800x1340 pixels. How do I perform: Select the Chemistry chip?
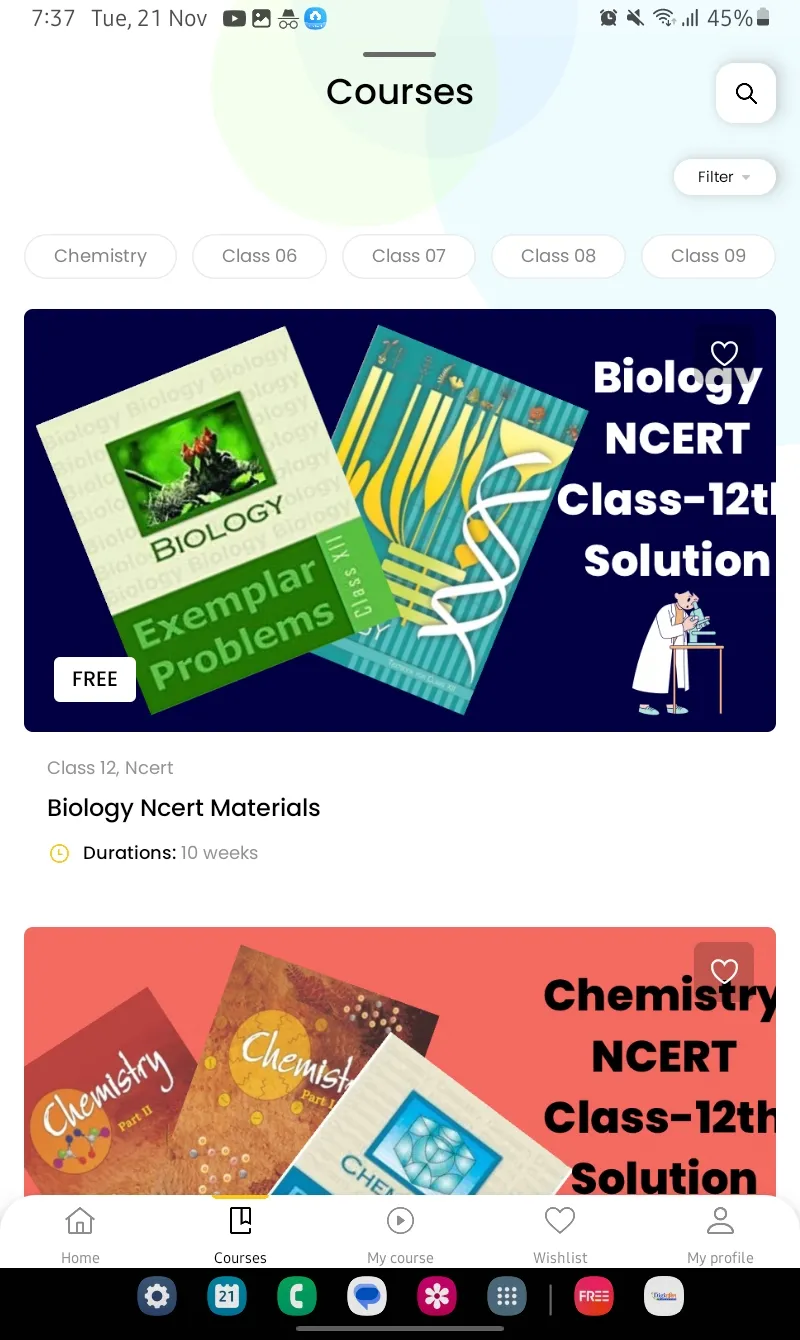100,256
